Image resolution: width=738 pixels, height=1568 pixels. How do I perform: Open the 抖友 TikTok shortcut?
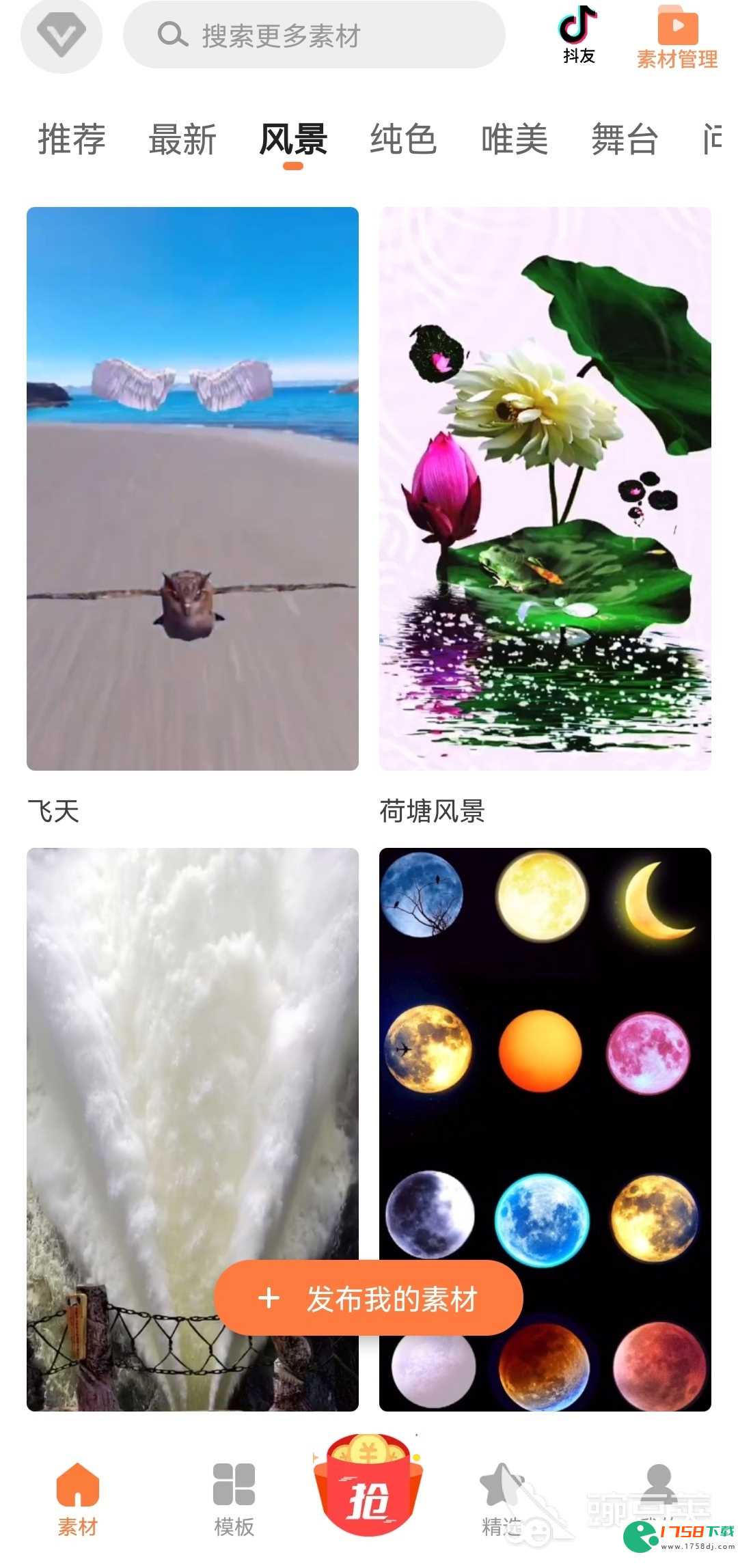(579, 35)
